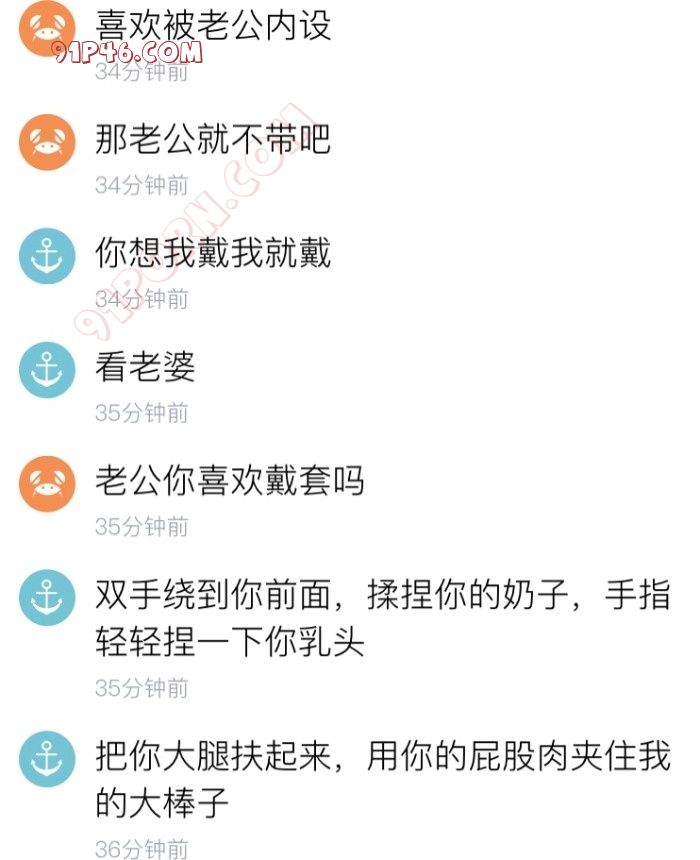View profile of anchor user commenting 看老婆
Viewport: 700px width, 860px height.
(x=47, y=370)
